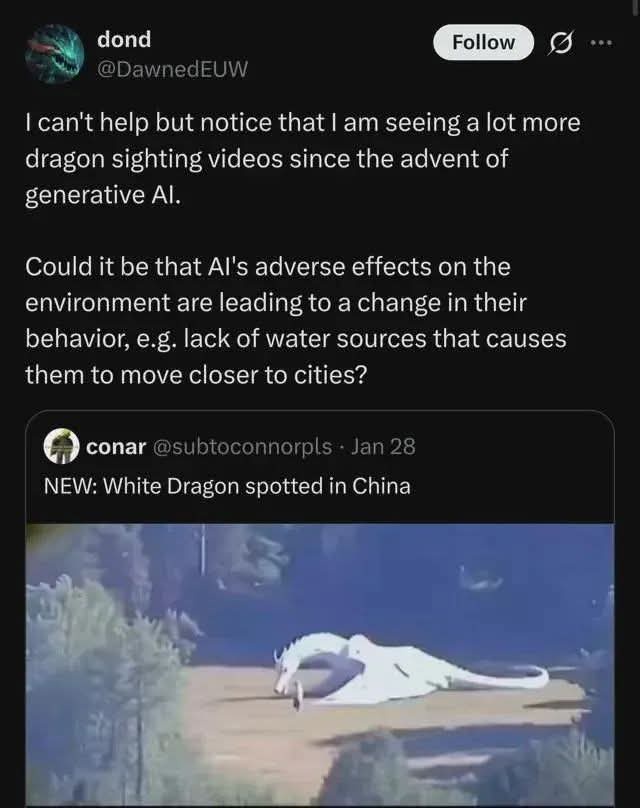Follow the dond account
Screen dimensions: 640x808
(484, 42)
